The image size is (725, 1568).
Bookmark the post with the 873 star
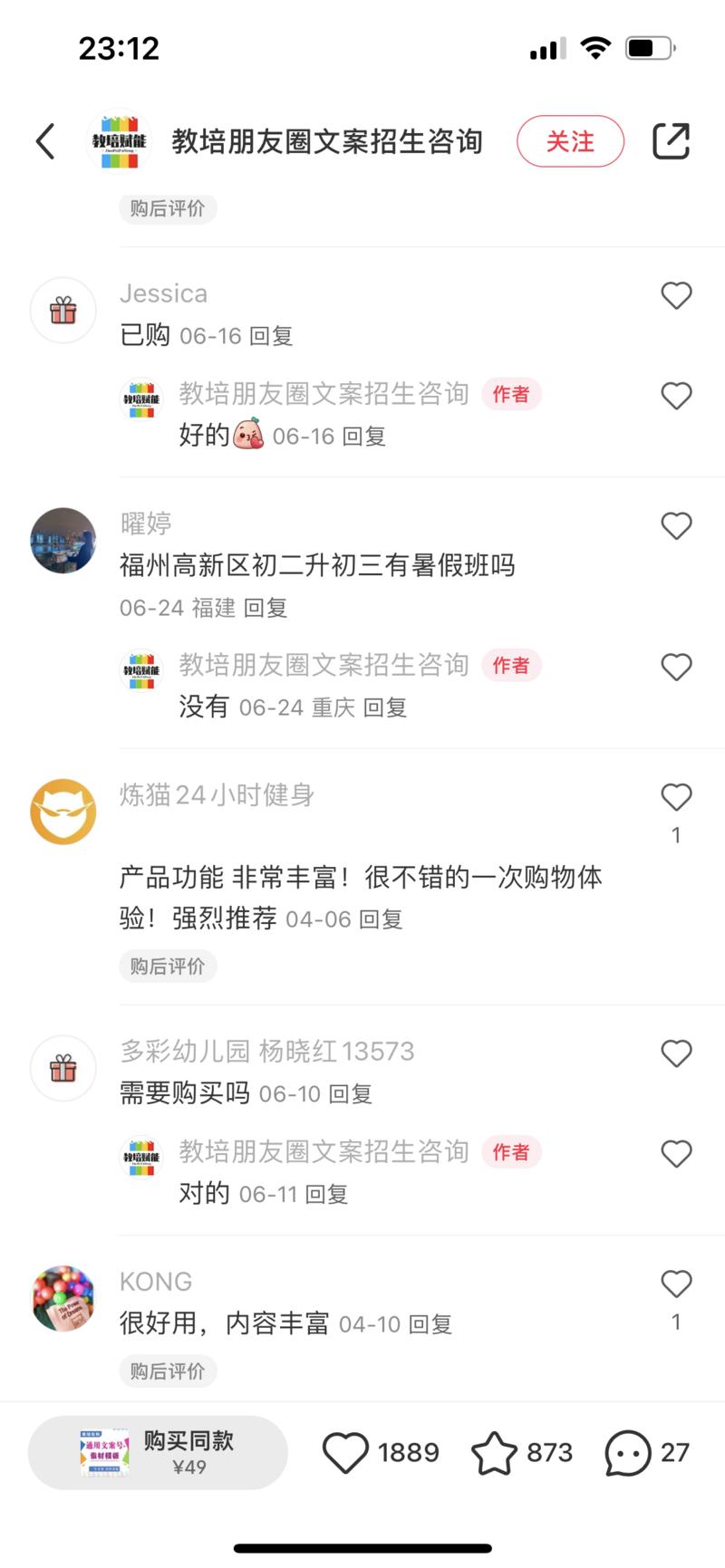(x=495, y=1452)
